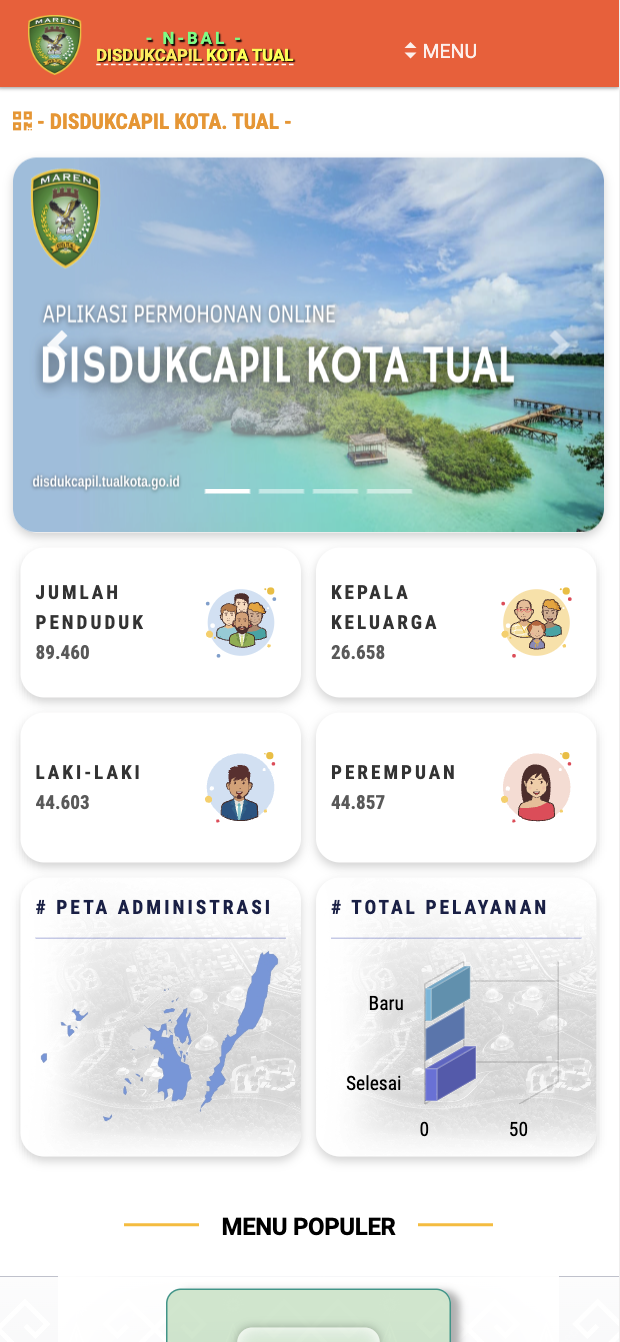This screenshot has width=620, height=1342.
Task: Open the MENU dropdown in header
Action: pos(440,51)
